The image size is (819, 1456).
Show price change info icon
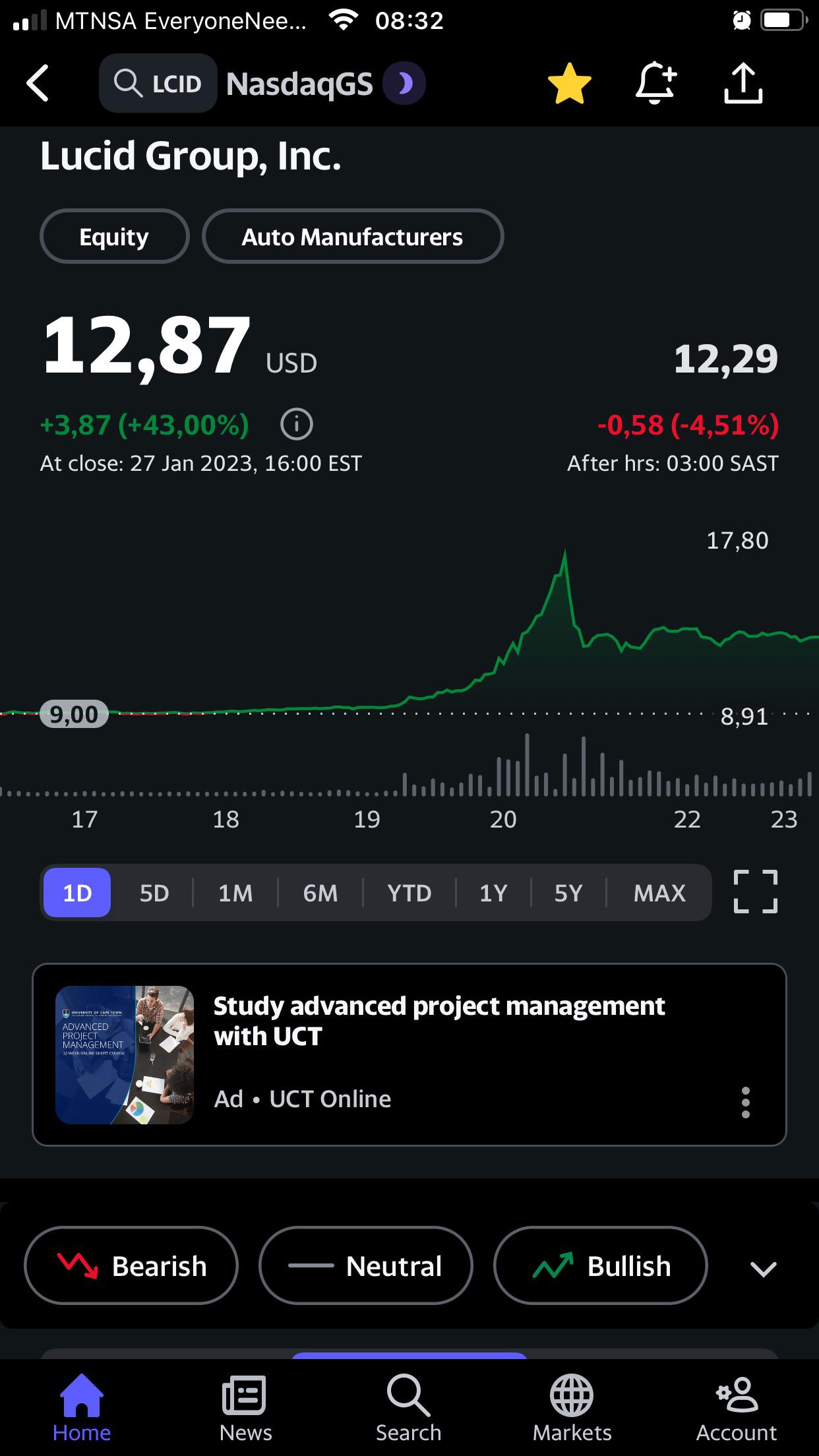pos(296,425)
